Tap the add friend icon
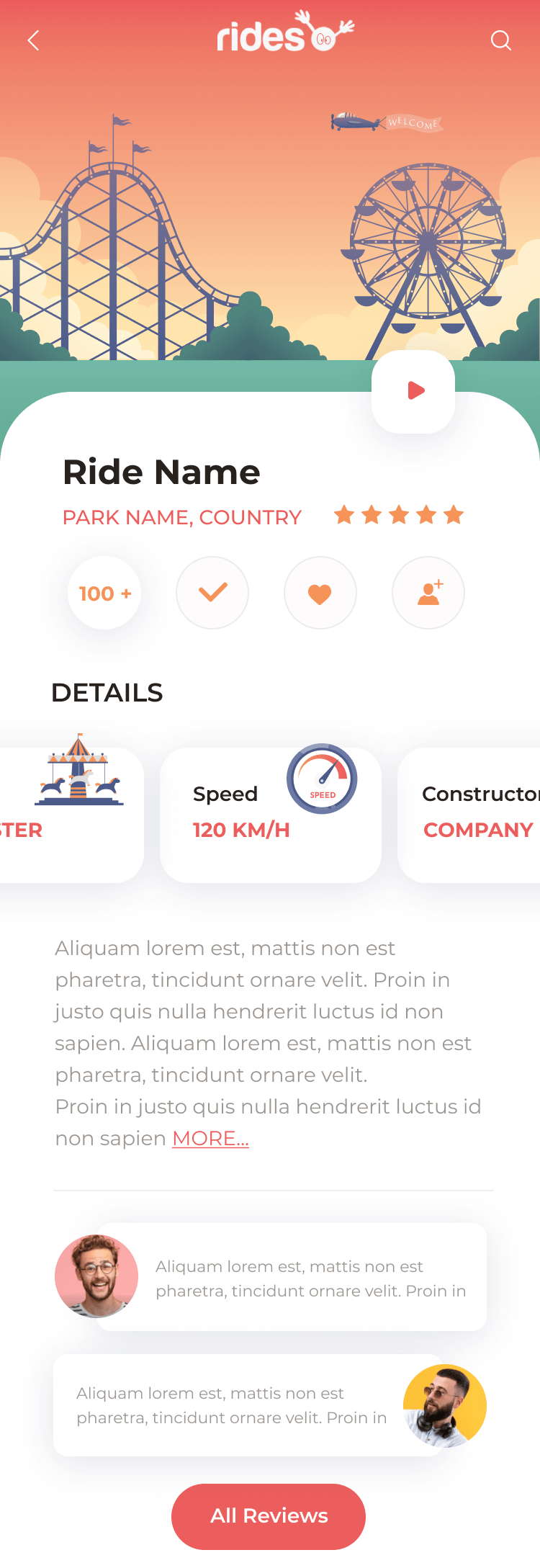Screen dimensions: 540x1568 click(428, 593)
